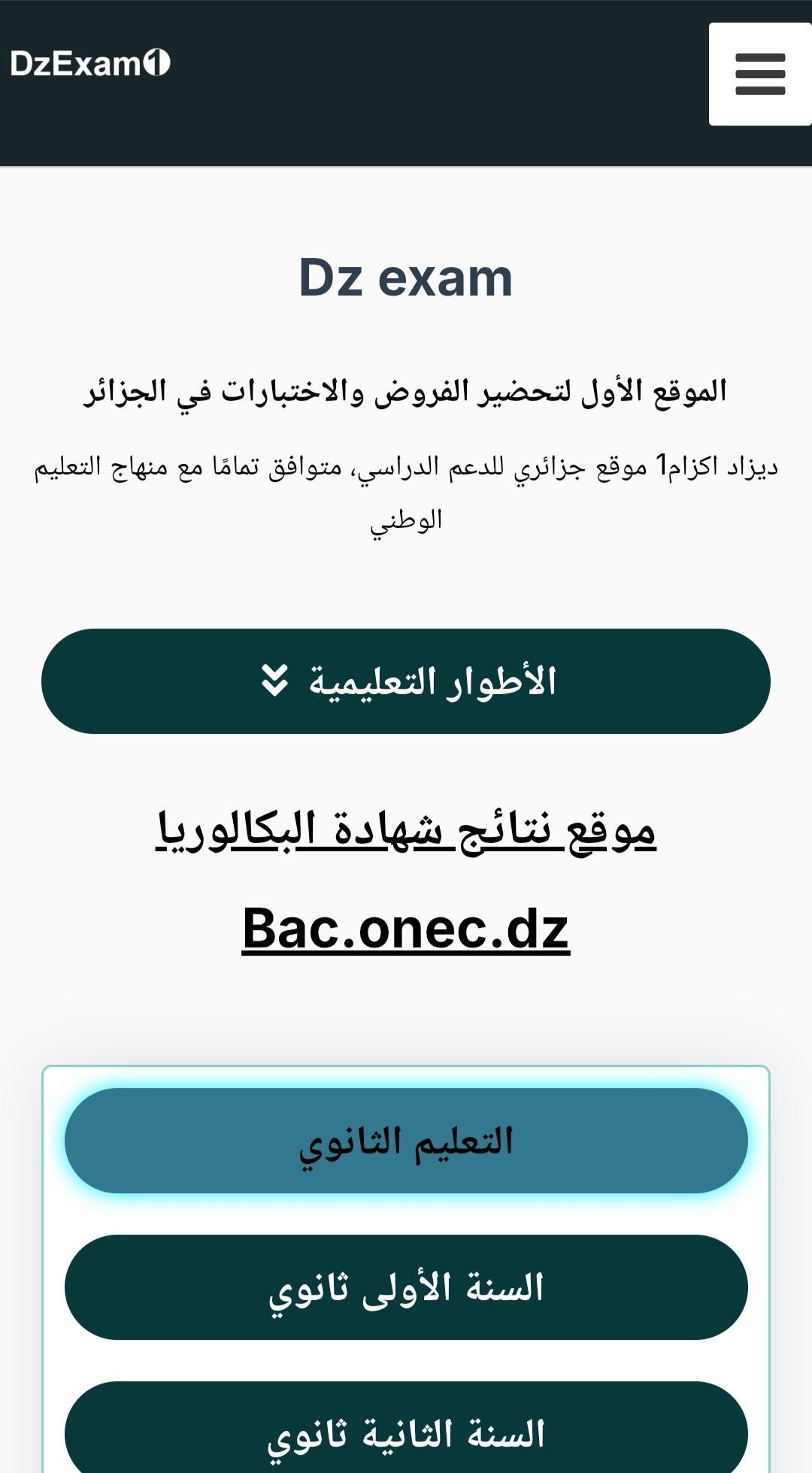Expand the الأطوار التعليمية button

(x=406, y=681)
